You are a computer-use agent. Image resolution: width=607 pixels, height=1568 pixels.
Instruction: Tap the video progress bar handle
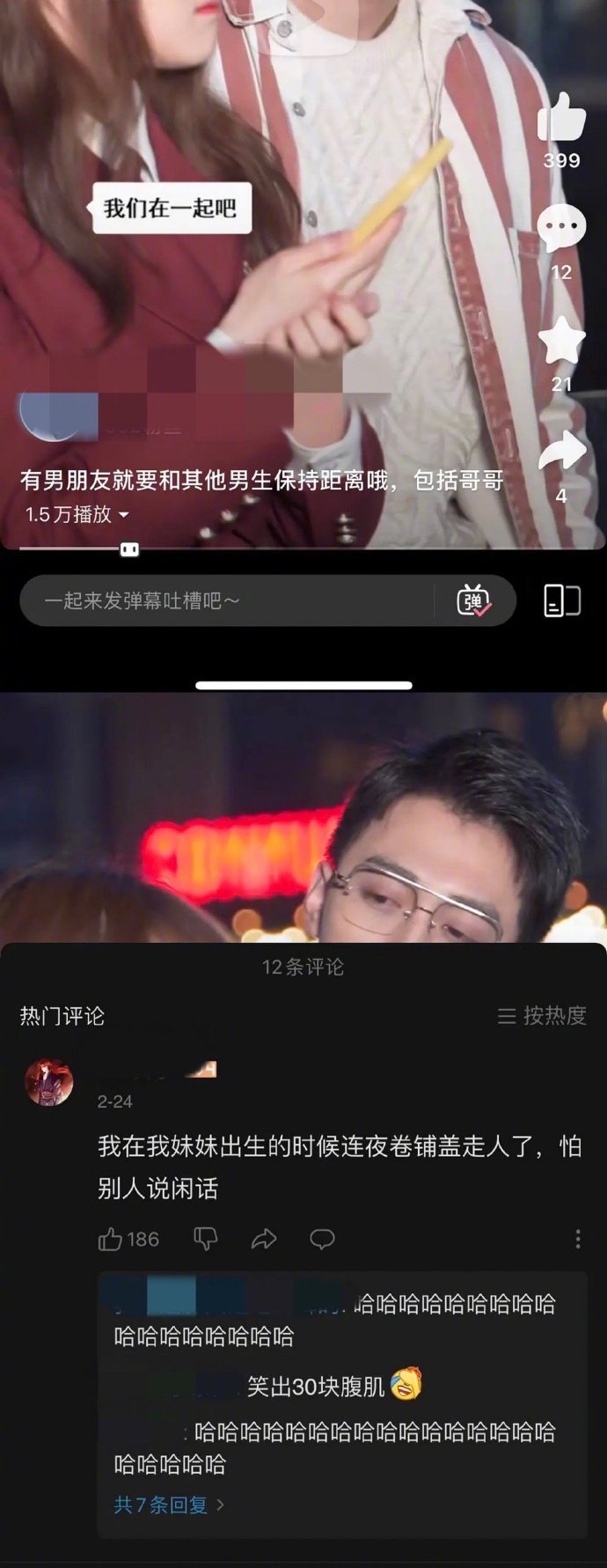[129, 549]
